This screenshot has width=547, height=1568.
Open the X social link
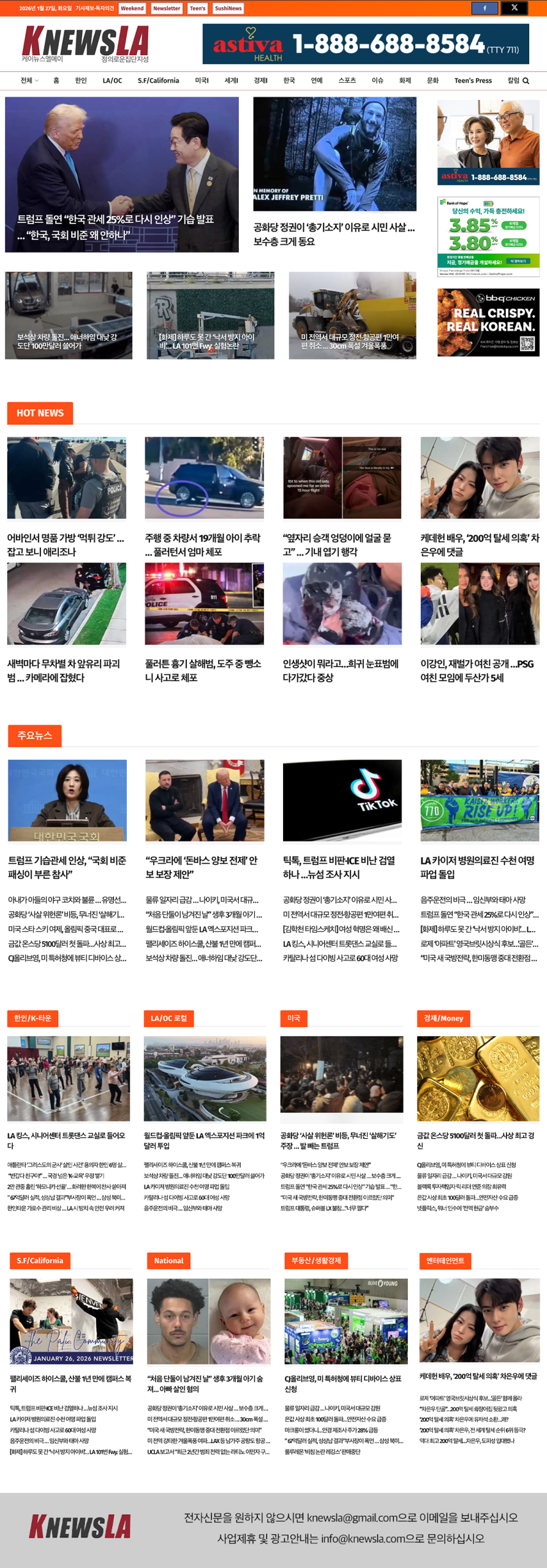point(515,8)
